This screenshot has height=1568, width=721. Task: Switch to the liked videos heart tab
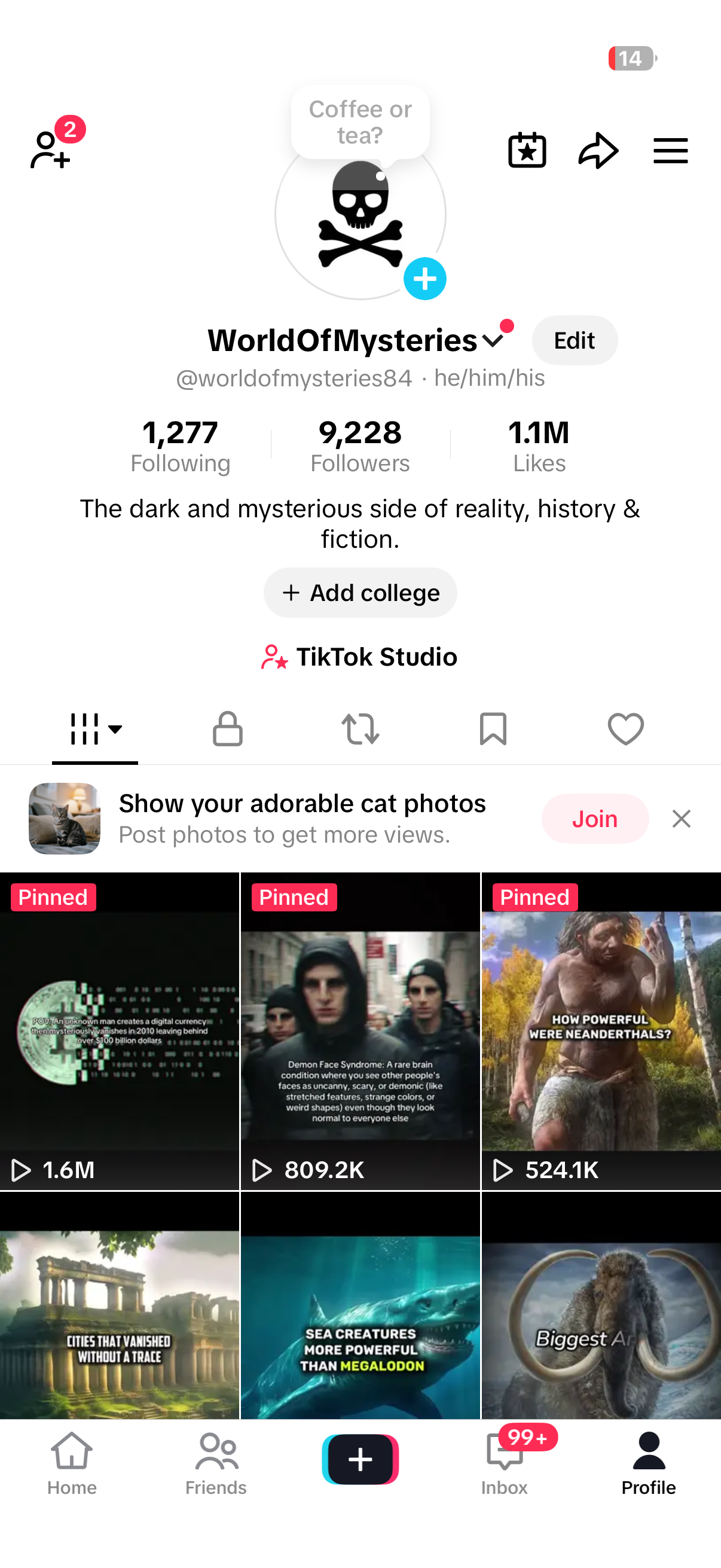(x=625, y=728)
